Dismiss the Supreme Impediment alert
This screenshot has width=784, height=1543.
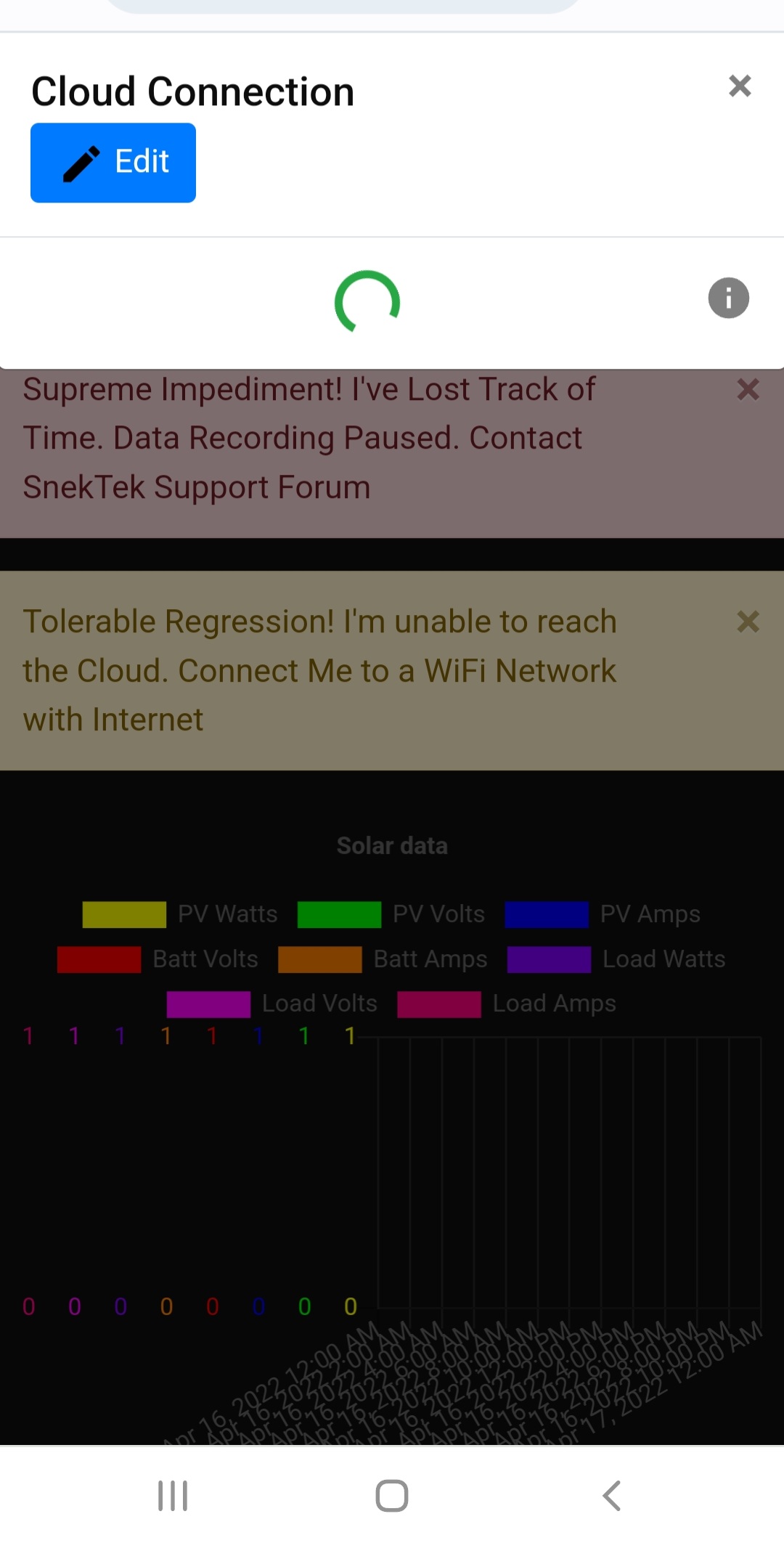748,390
